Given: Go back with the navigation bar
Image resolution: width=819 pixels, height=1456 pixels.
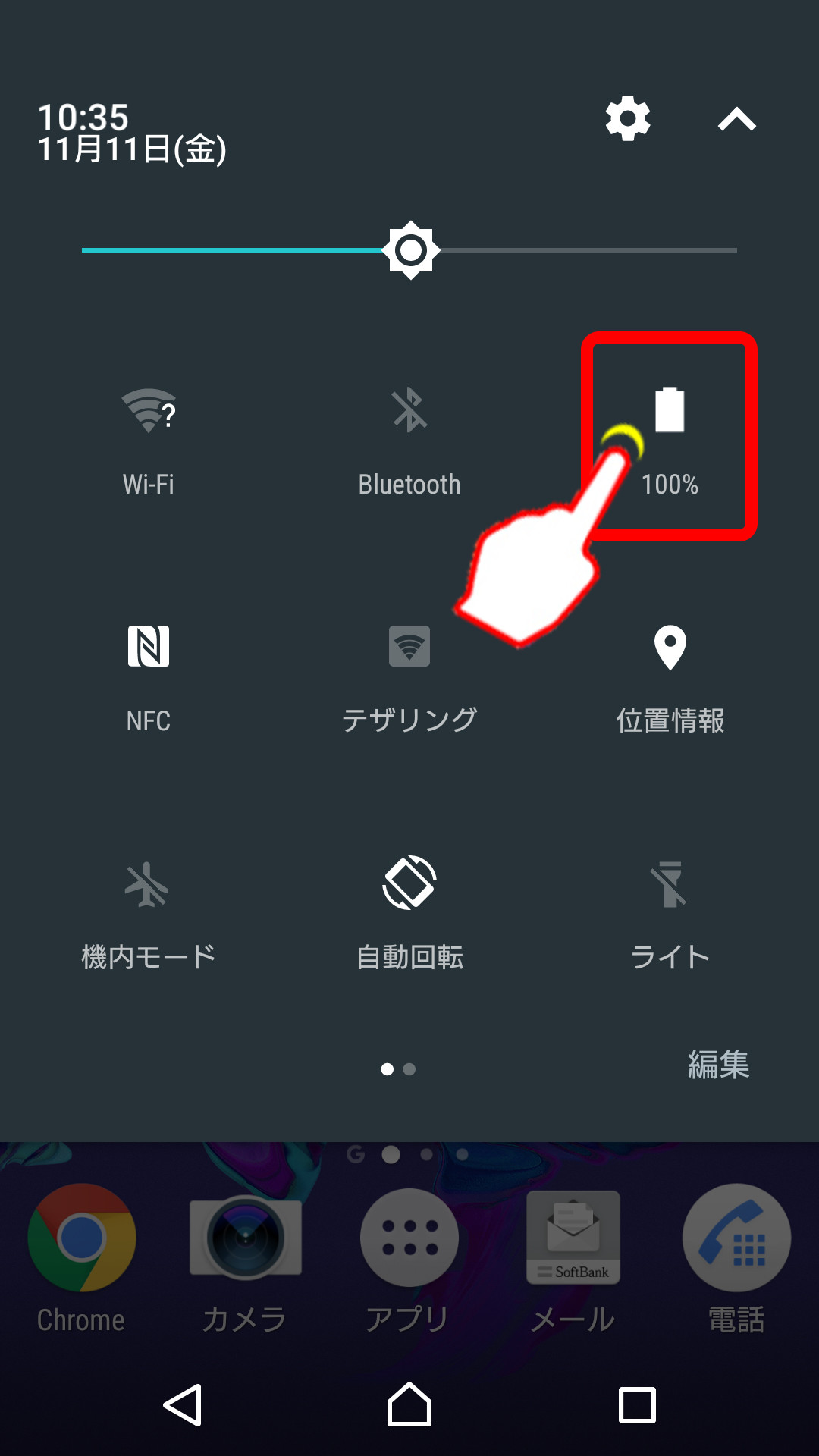Looking at the screenshot, I should (x=183, y=1405).
